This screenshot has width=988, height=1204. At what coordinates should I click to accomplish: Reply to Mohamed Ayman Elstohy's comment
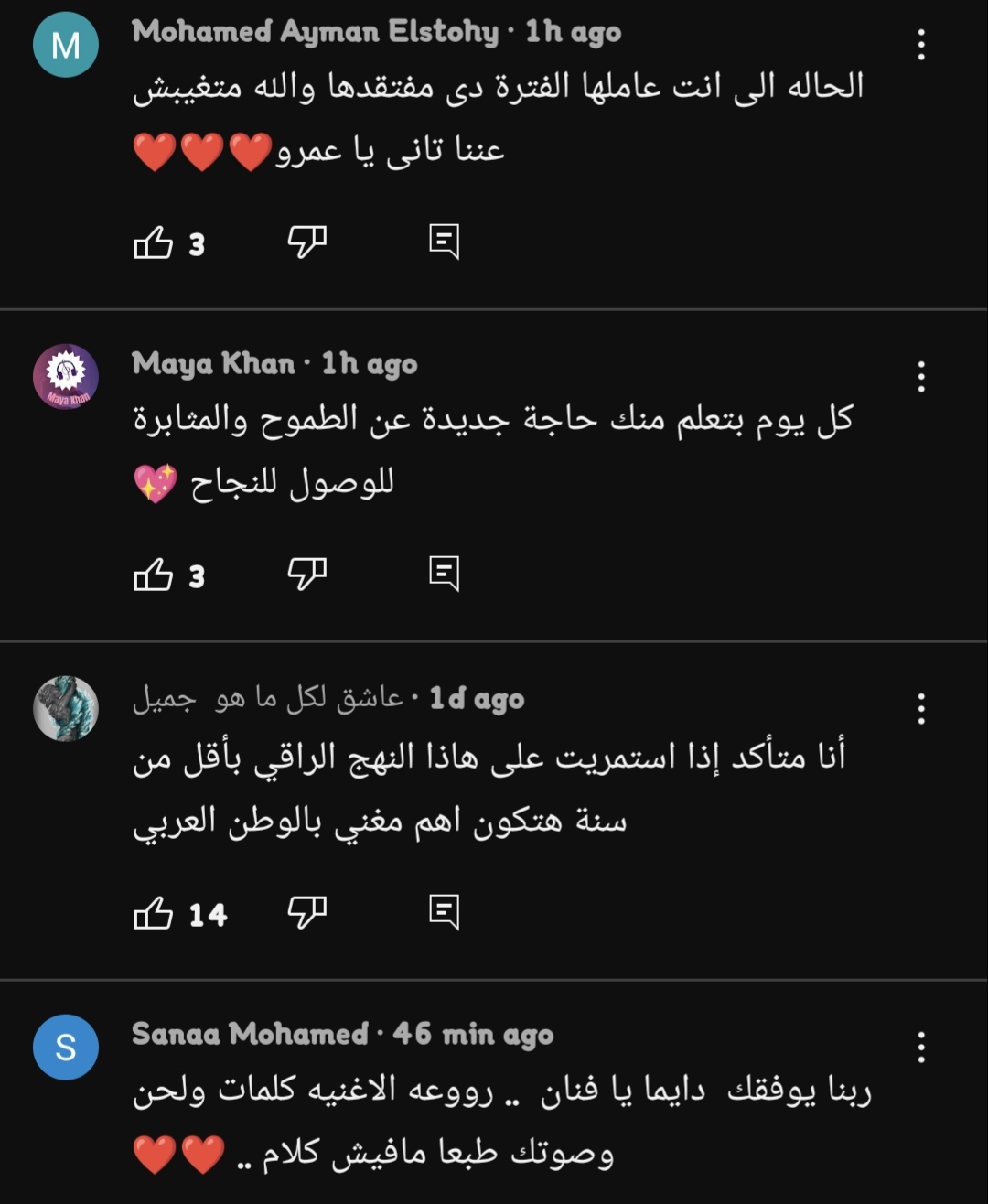pyautogui.click(x=444, y=242)
